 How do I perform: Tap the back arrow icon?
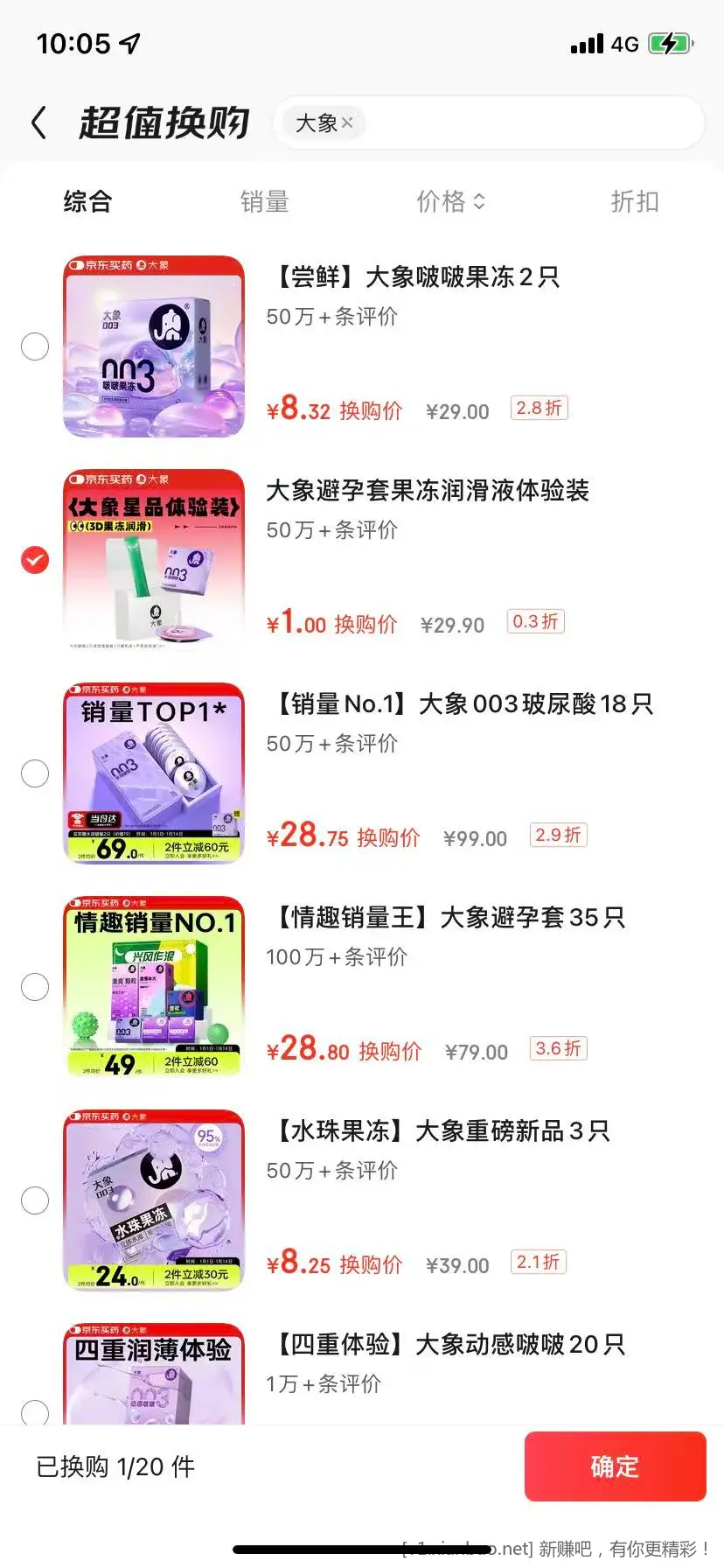(38, 122)
